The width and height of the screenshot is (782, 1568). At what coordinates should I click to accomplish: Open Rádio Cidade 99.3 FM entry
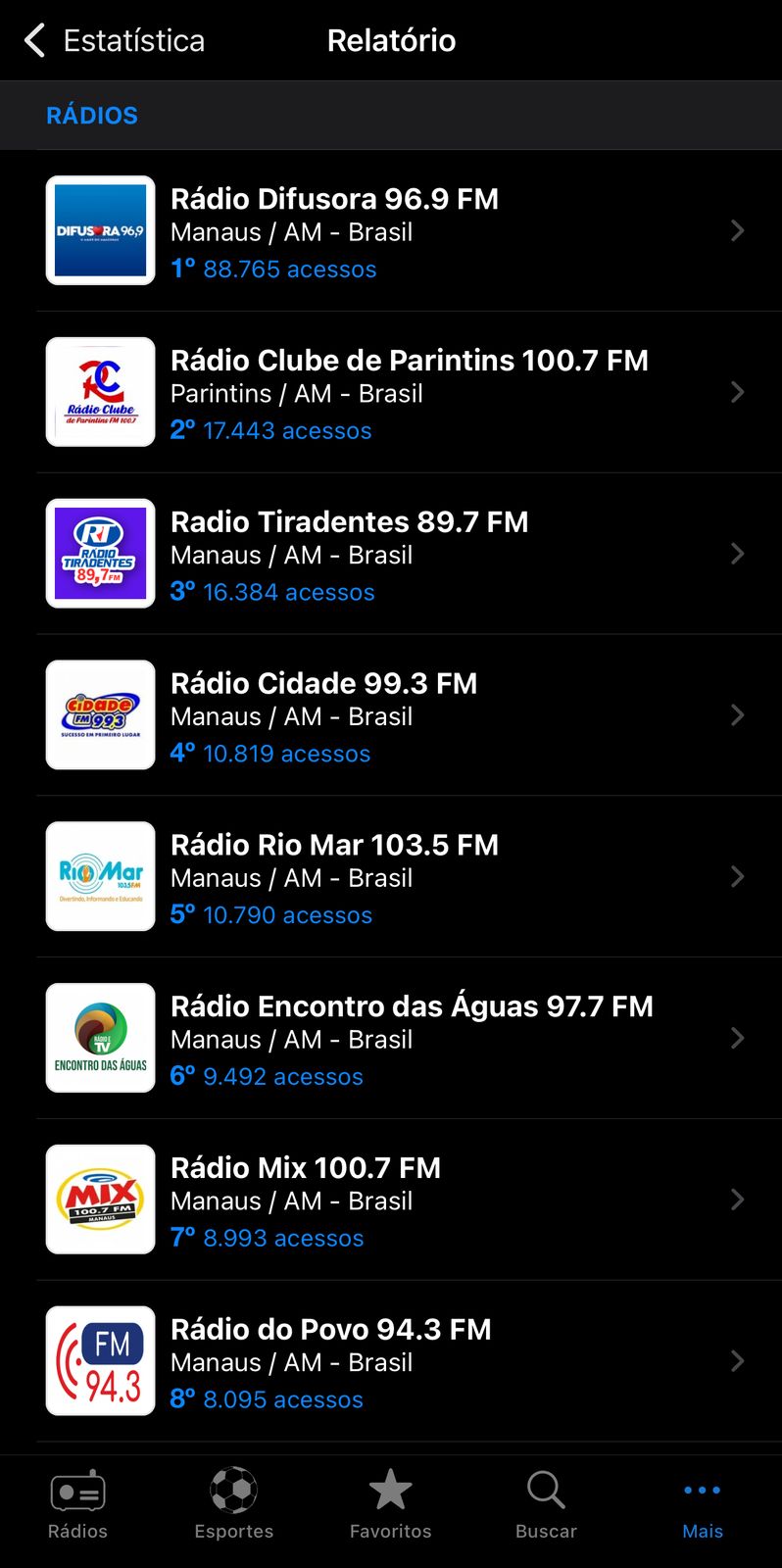tap(391, 715)
